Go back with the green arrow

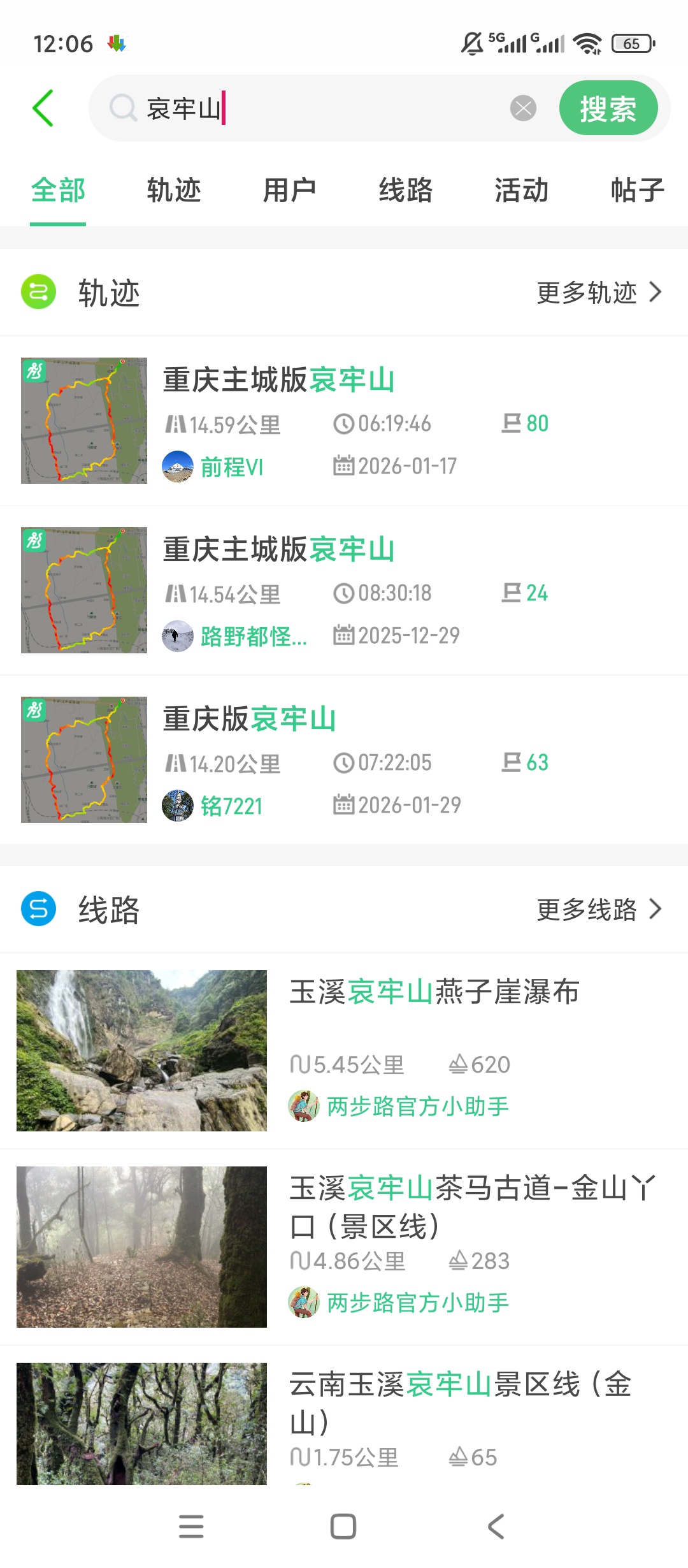pyautogui.click(x=43, y=108)
